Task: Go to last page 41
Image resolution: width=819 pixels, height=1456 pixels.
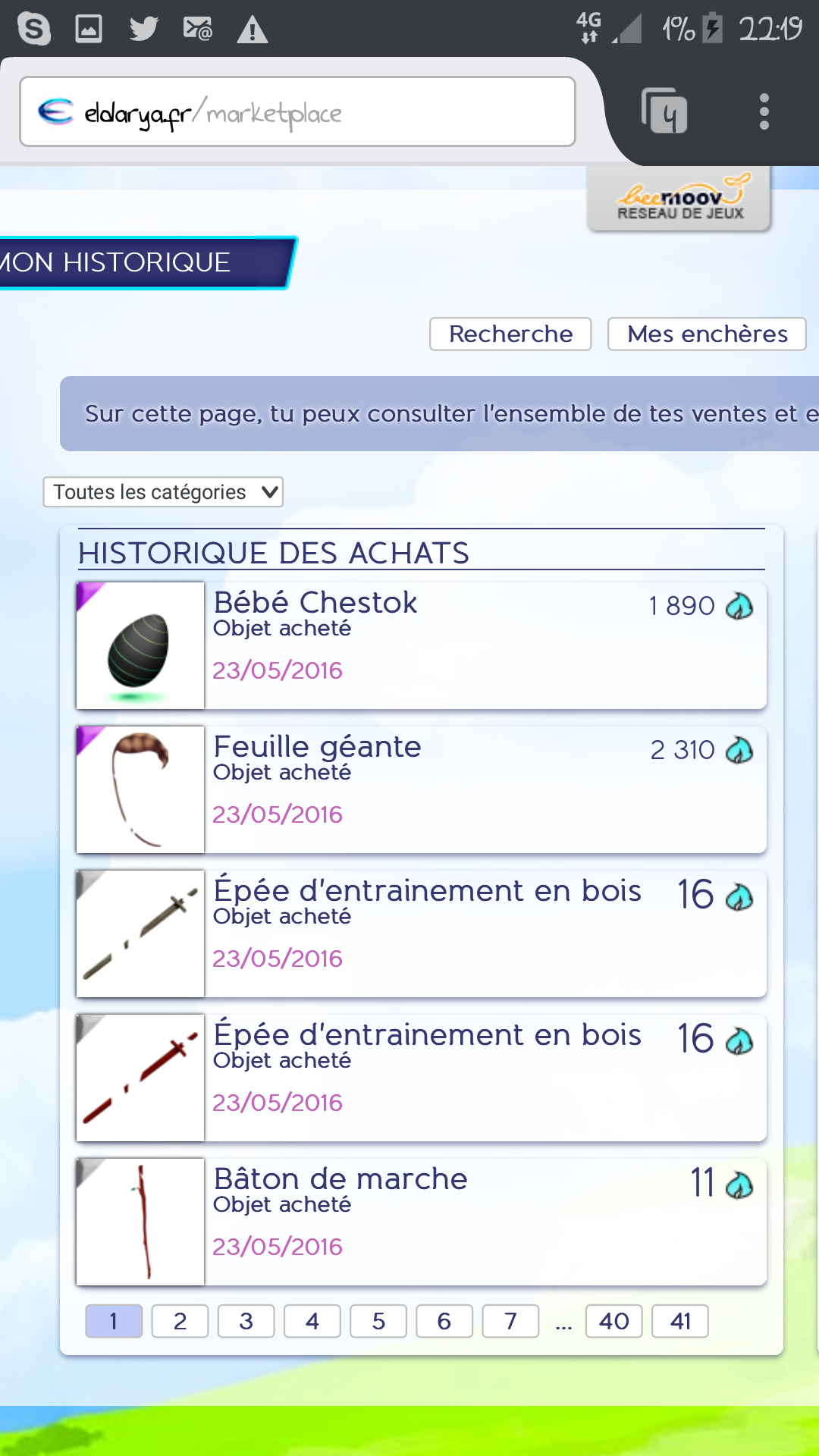Action: [680, 1321]
